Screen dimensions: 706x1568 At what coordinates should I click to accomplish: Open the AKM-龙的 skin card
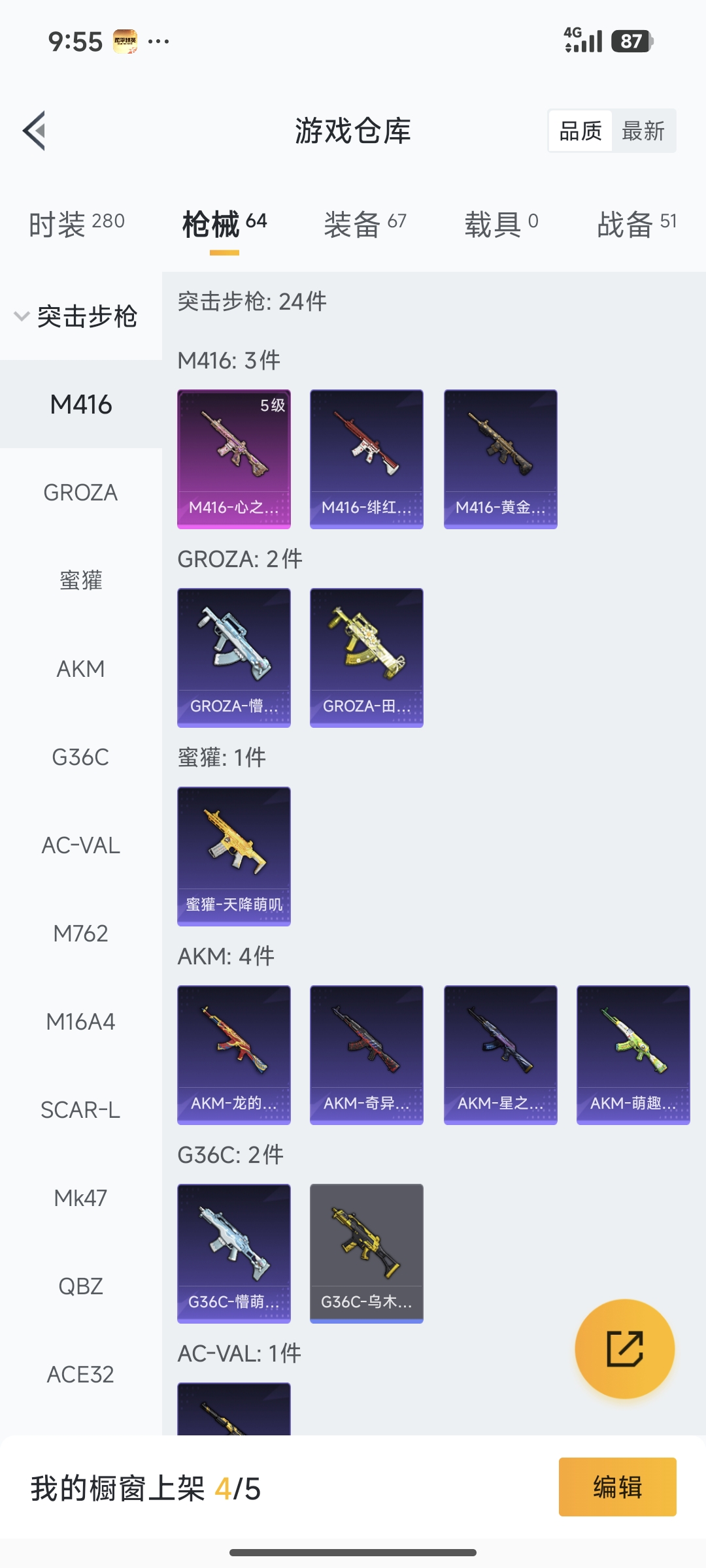pyautogui.click(x=234, y=1054)
